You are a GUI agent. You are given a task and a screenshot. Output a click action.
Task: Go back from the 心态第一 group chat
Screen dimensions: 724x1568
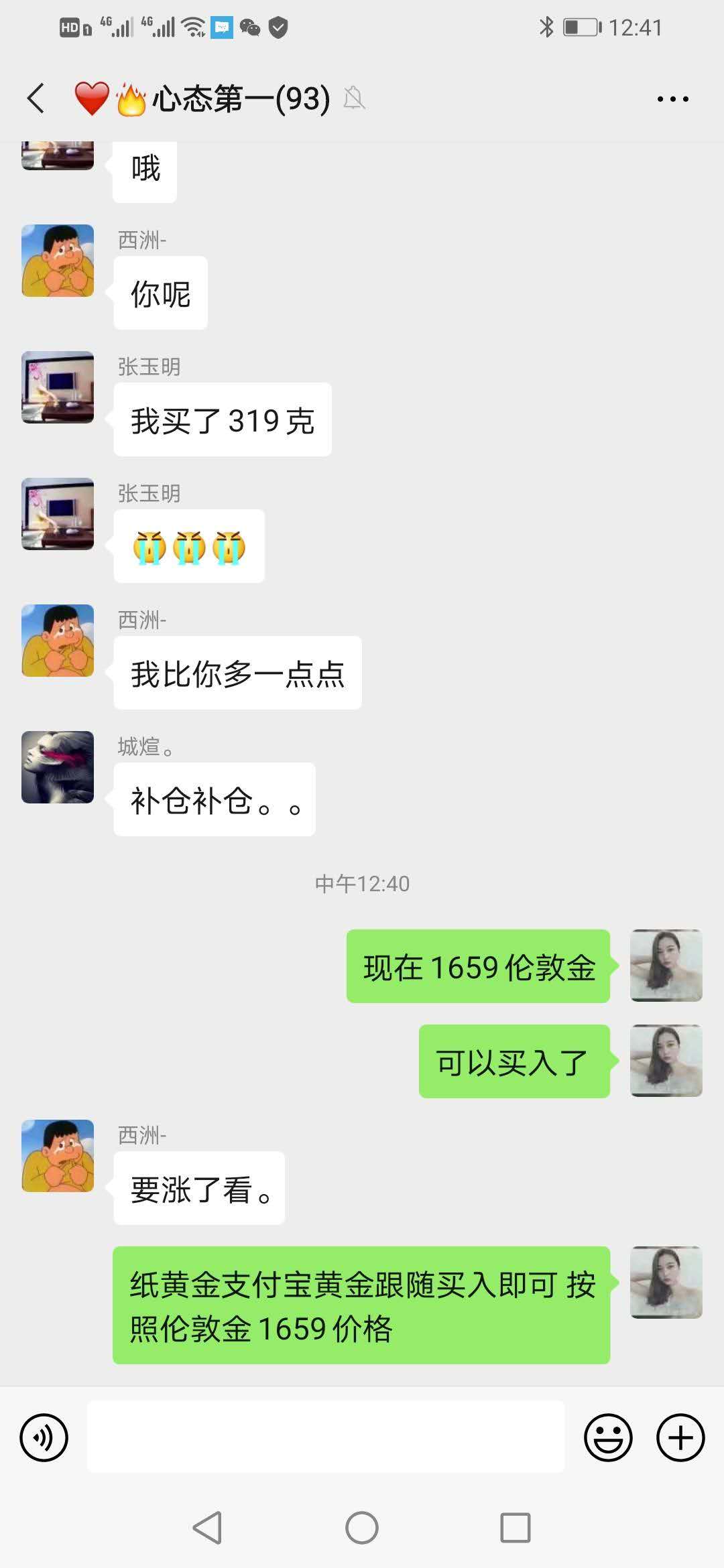(x=37, y=99)
